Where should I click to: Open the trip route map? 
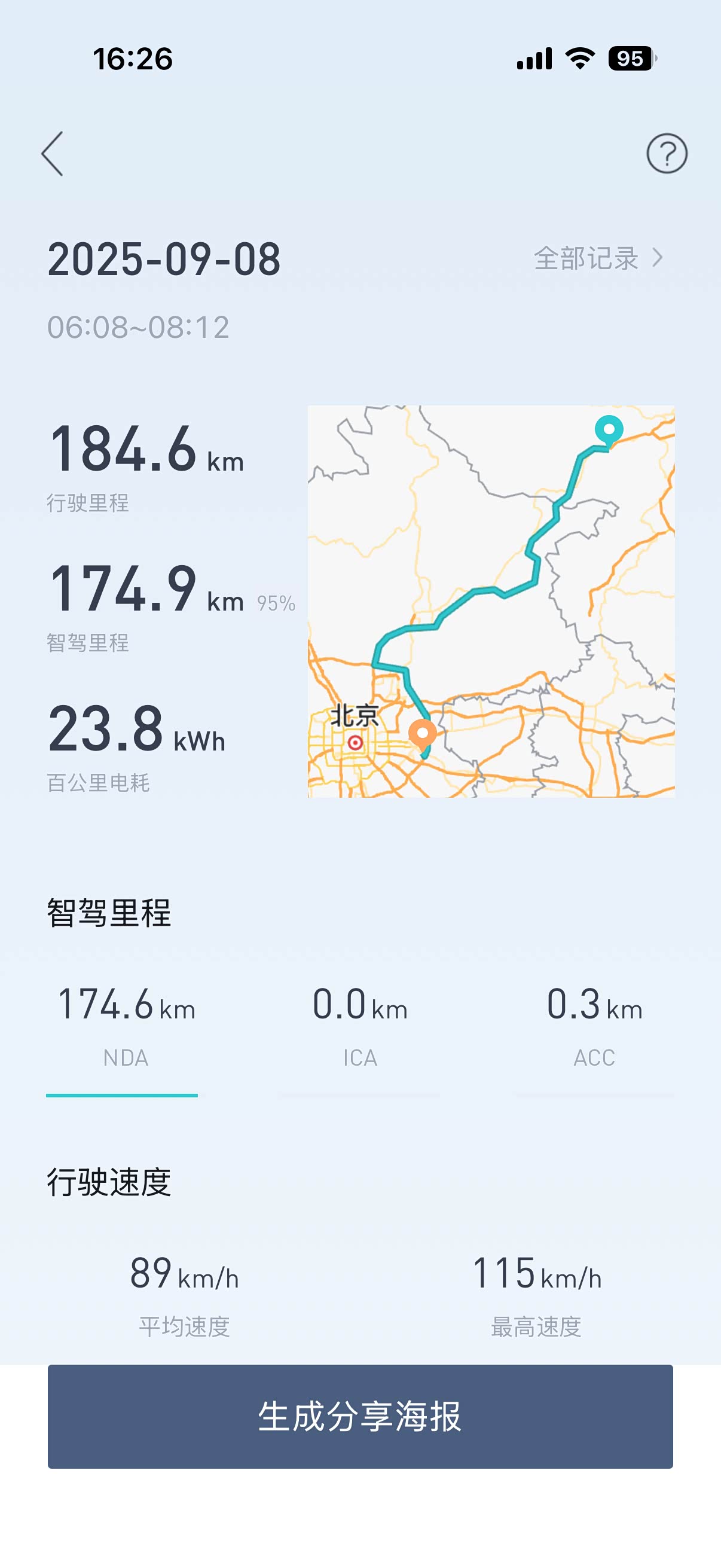coord(490,601)
